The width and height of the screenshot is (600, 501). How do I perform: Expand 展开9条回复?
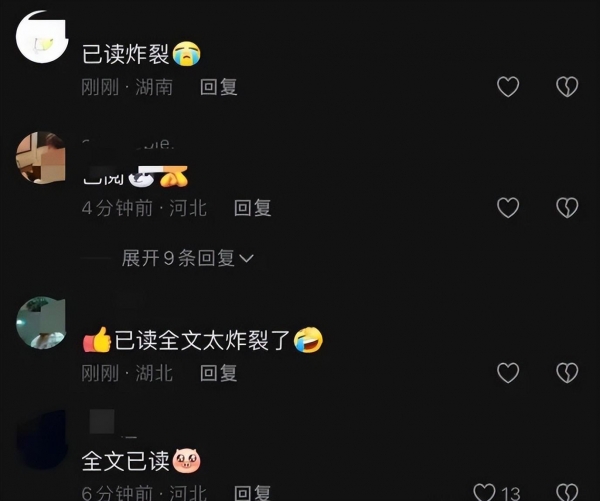187,259
